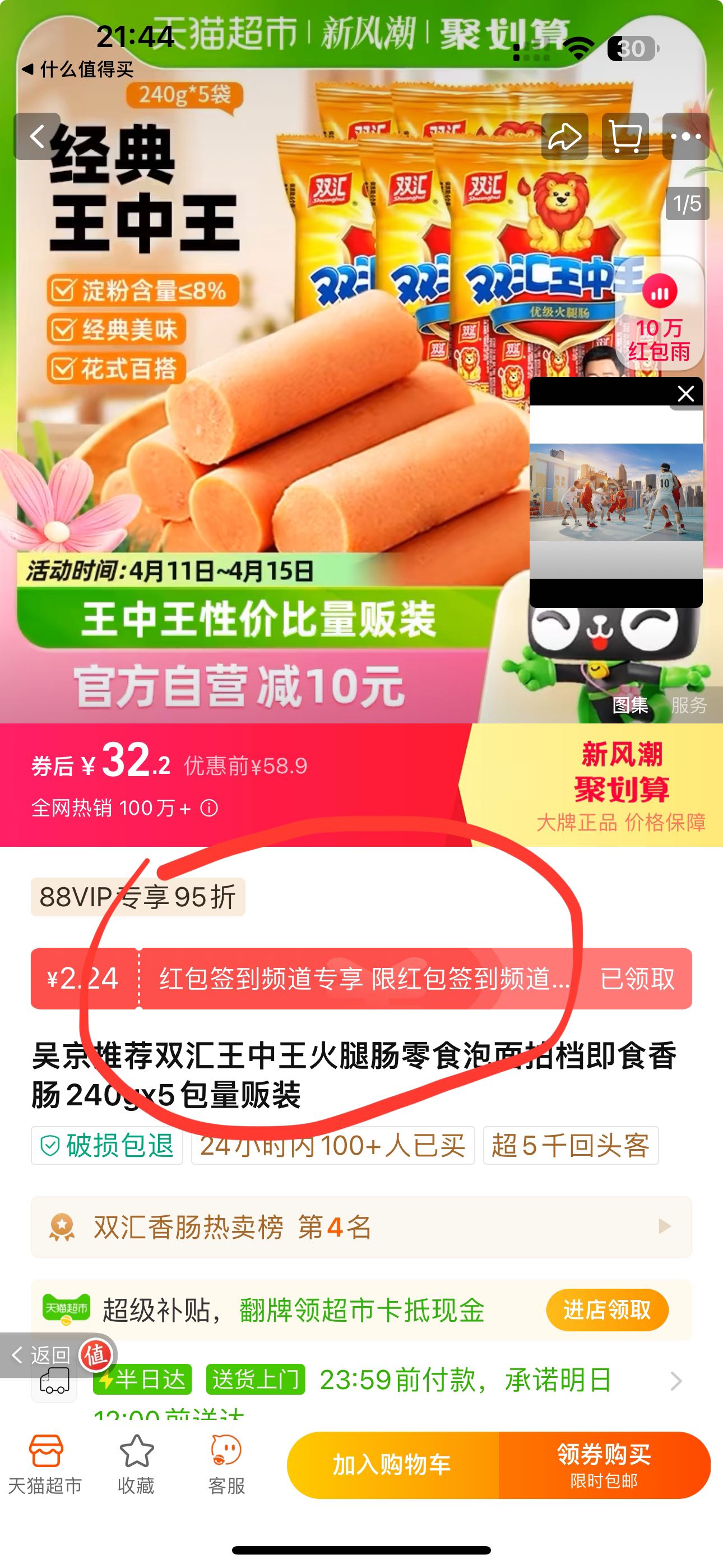This screenshot has width=723, height=1568.
Task: Add this item to 收藏 favorites
Action: (136, 1464)
